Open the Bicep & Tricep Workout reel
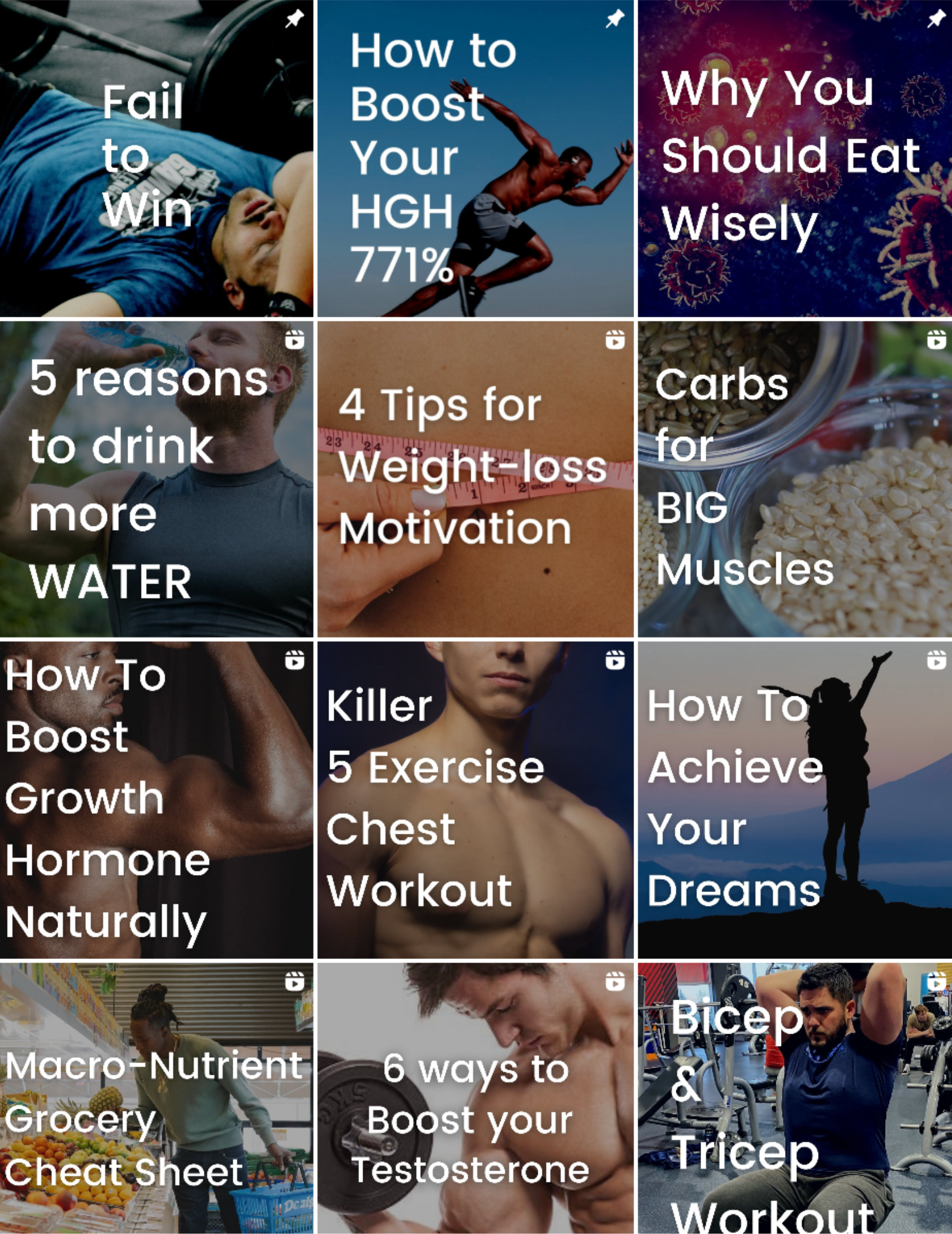952x1234 pixels. tap(795, 1099)
